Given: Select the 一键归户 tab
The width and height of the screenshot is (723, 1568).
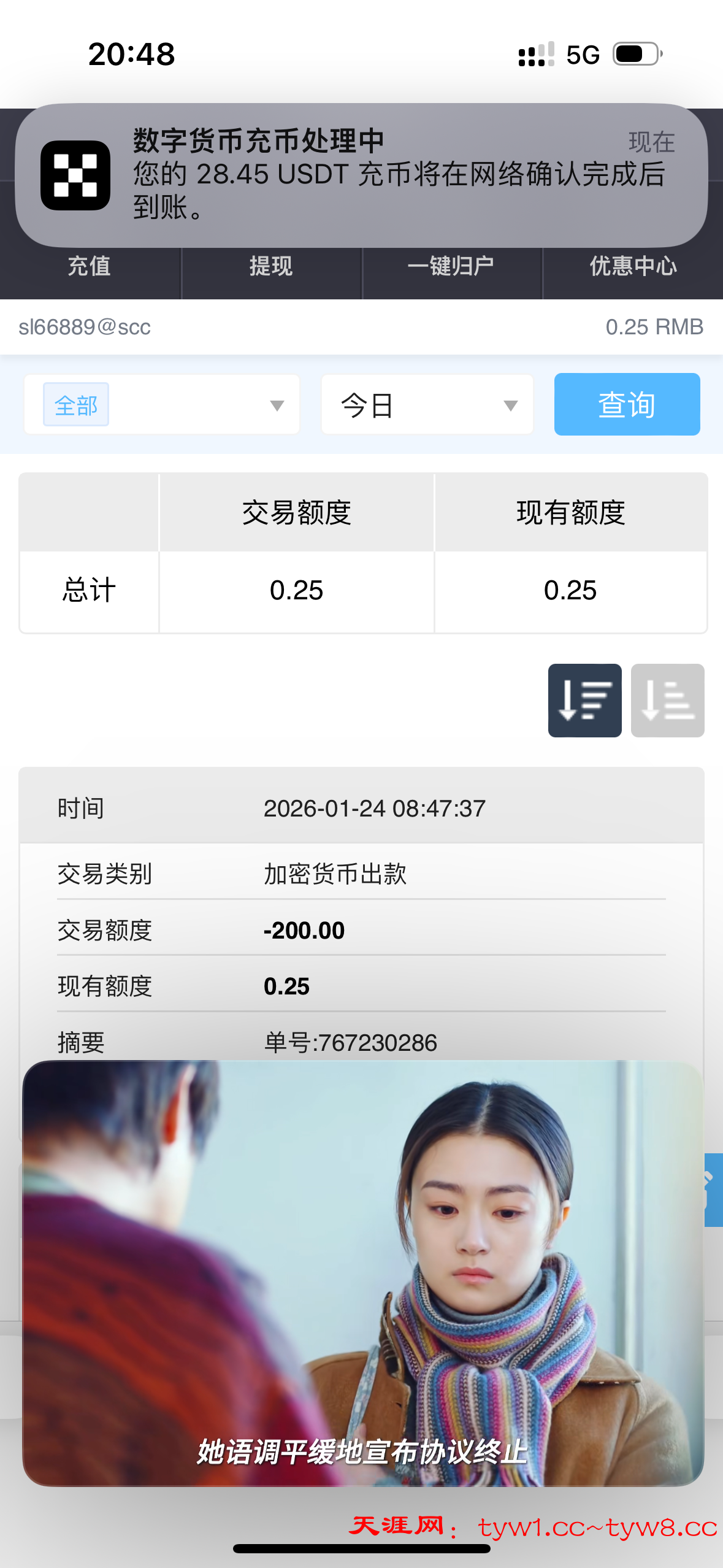Looking at the screenshot, I should (451, 267).
